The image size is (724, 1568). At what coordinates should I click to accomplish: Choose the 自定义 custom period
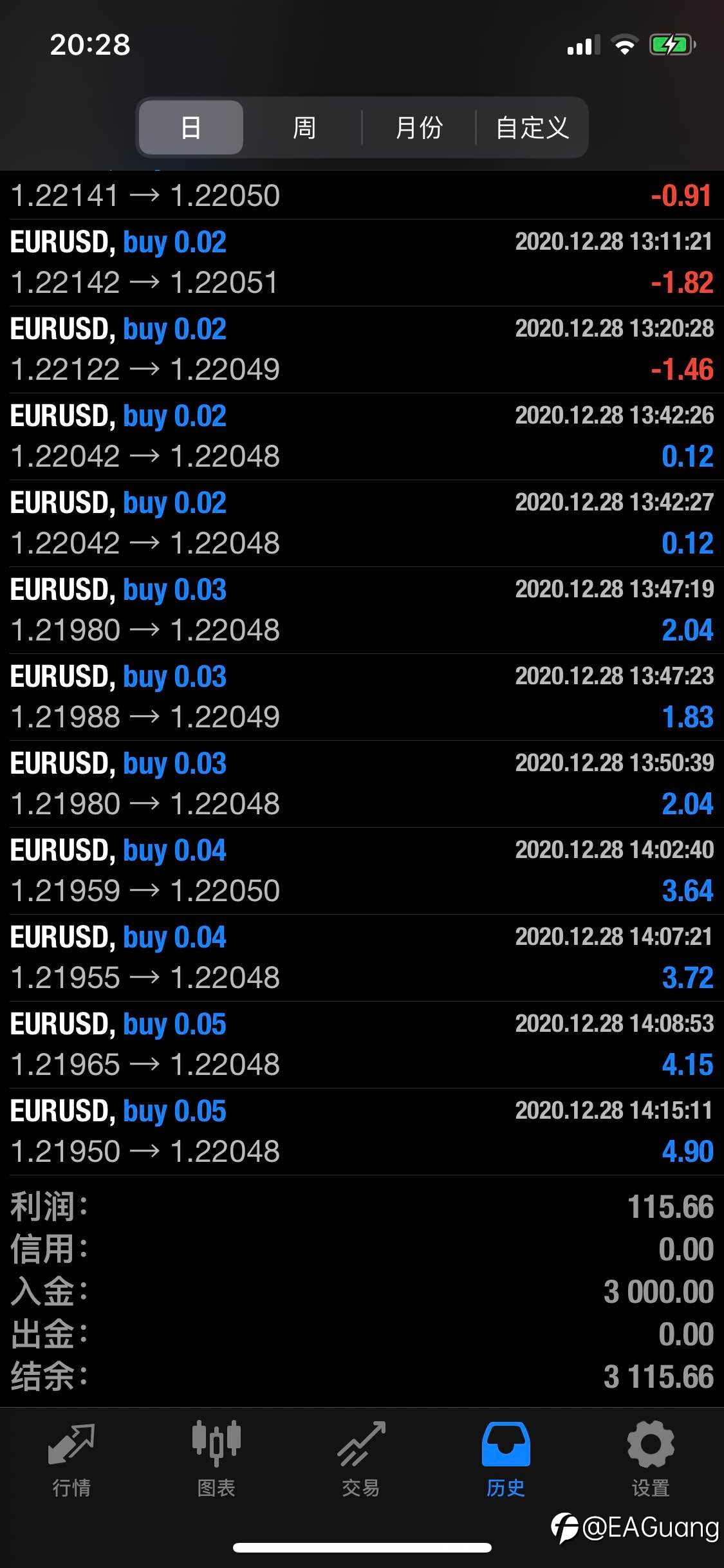(532, 127)
